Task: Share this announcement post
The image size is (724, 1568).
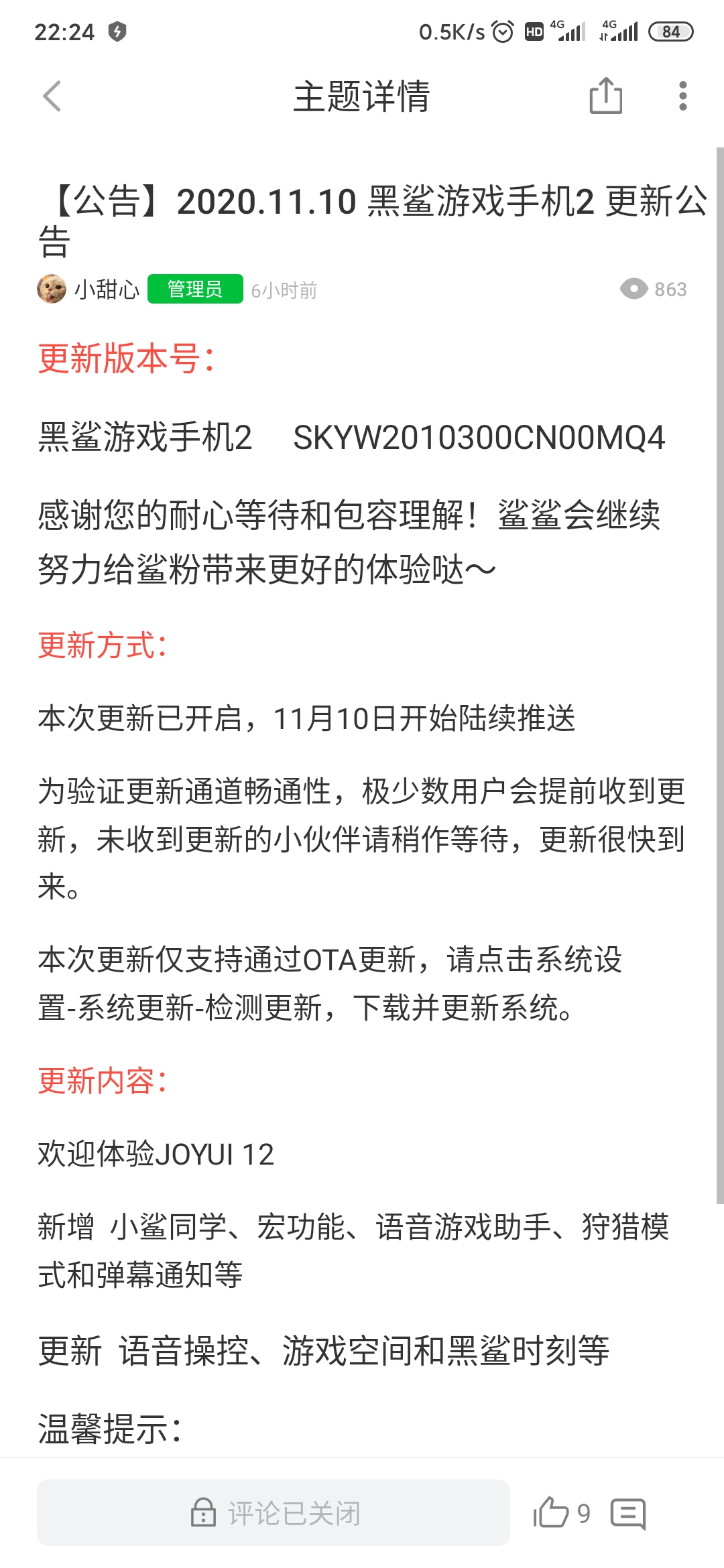Action: pyautogui.click(x=605, y=96)
